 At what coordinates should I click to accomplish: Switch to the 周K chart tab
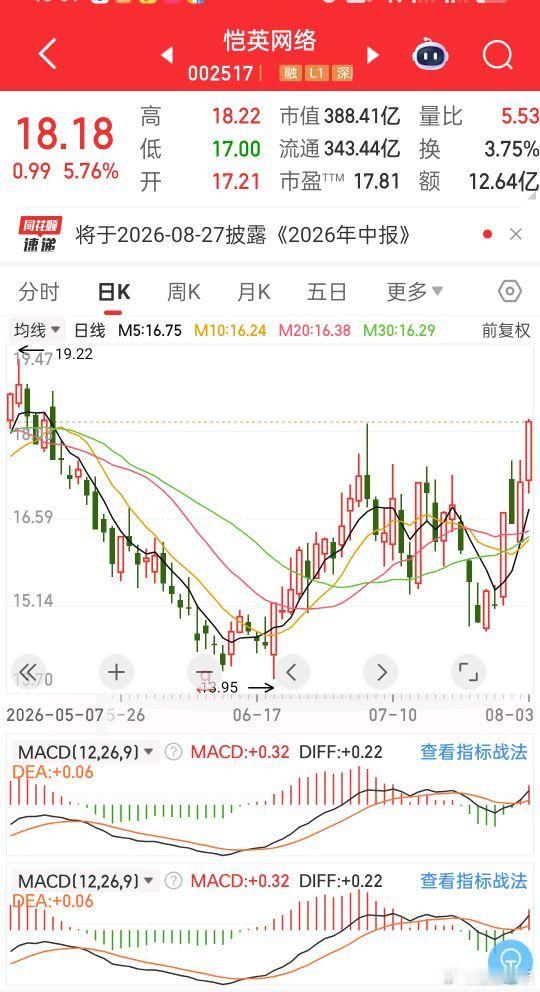(x=183, y=292)
